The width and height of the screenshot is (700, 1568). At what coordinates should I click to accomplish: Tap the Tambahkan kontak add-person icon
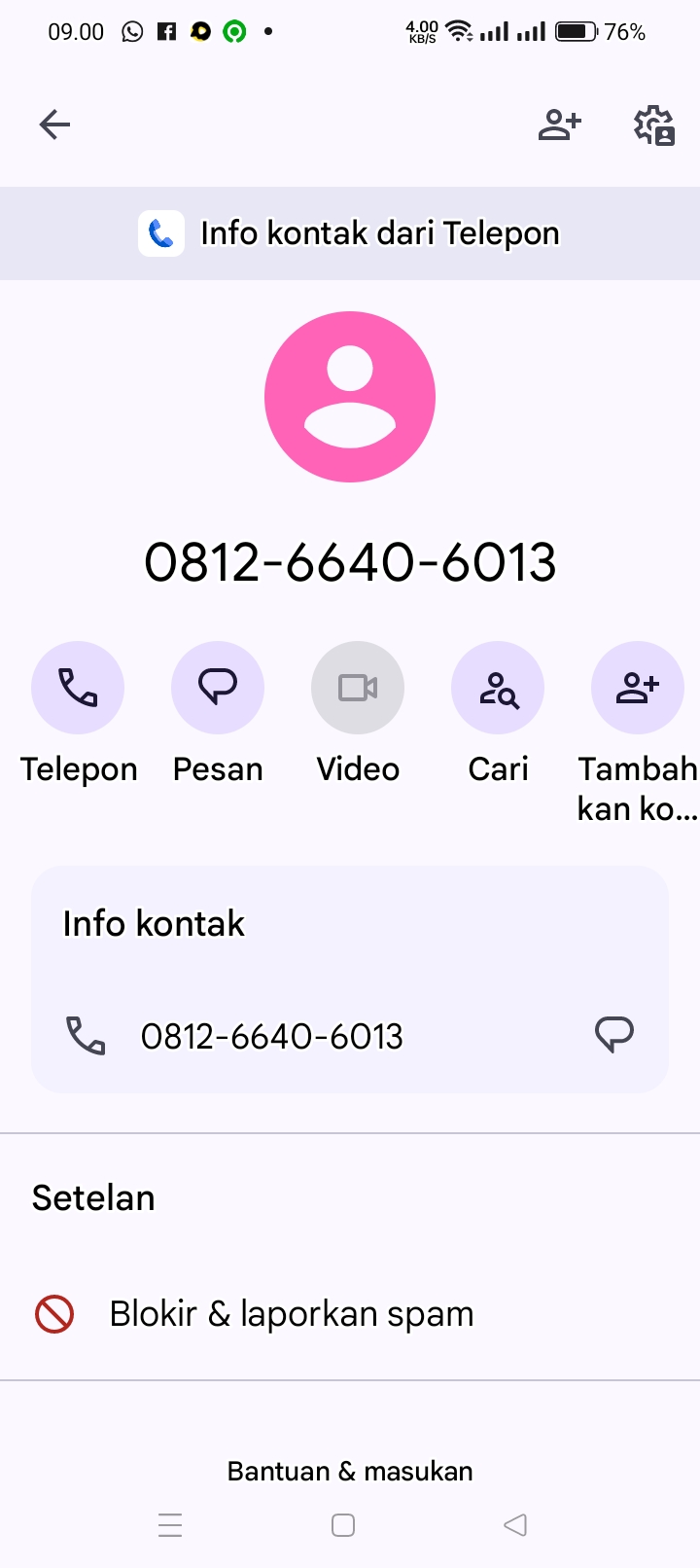(638, 687)
